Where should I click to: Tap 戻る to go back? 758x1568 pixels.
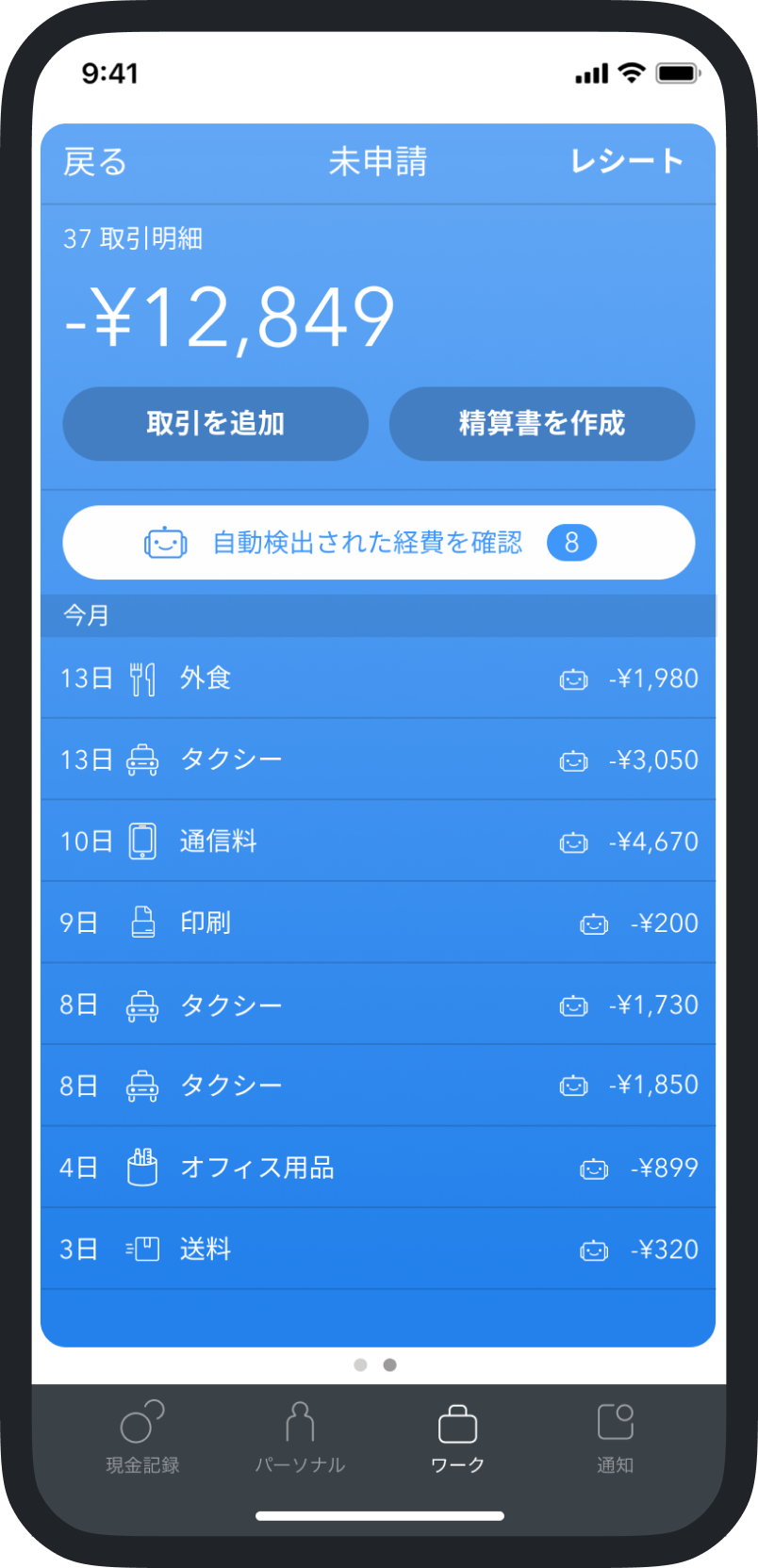click(x=95, y=162)
